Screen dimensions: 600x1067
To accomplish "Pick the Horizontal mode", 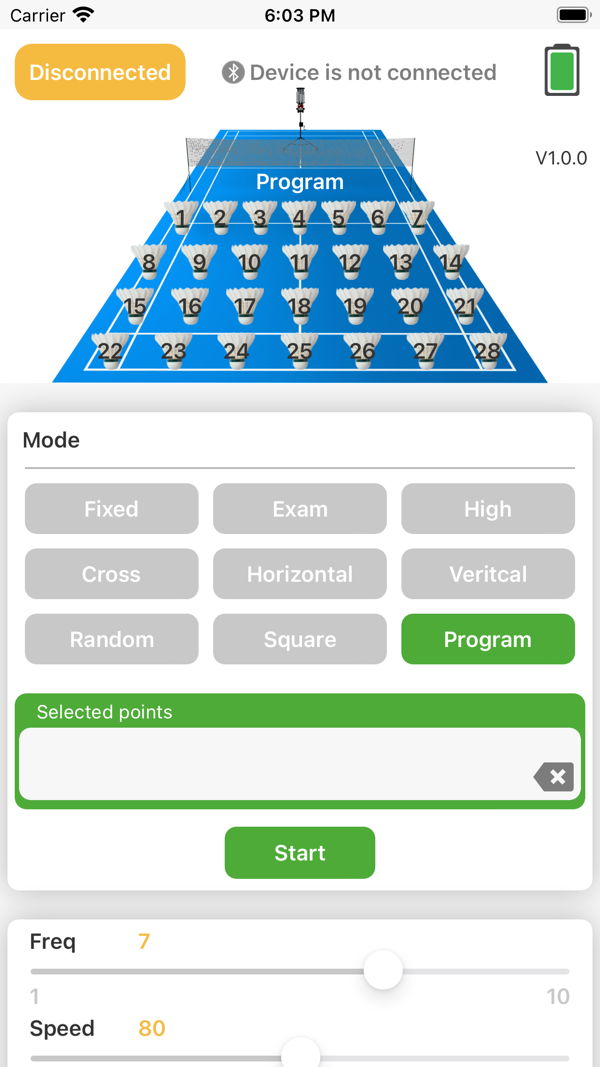I will click(300, 574).
